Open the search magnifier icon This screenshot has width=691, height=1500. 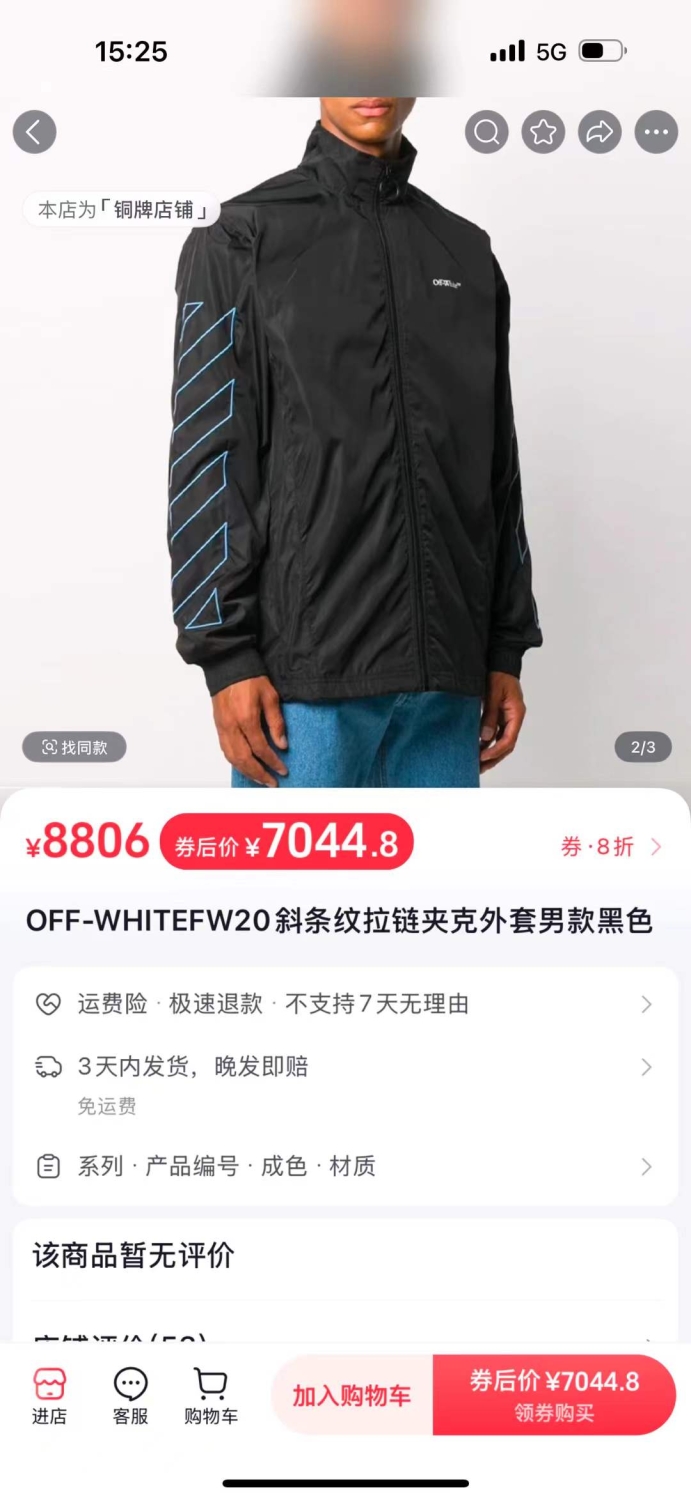tap(487, 132)
